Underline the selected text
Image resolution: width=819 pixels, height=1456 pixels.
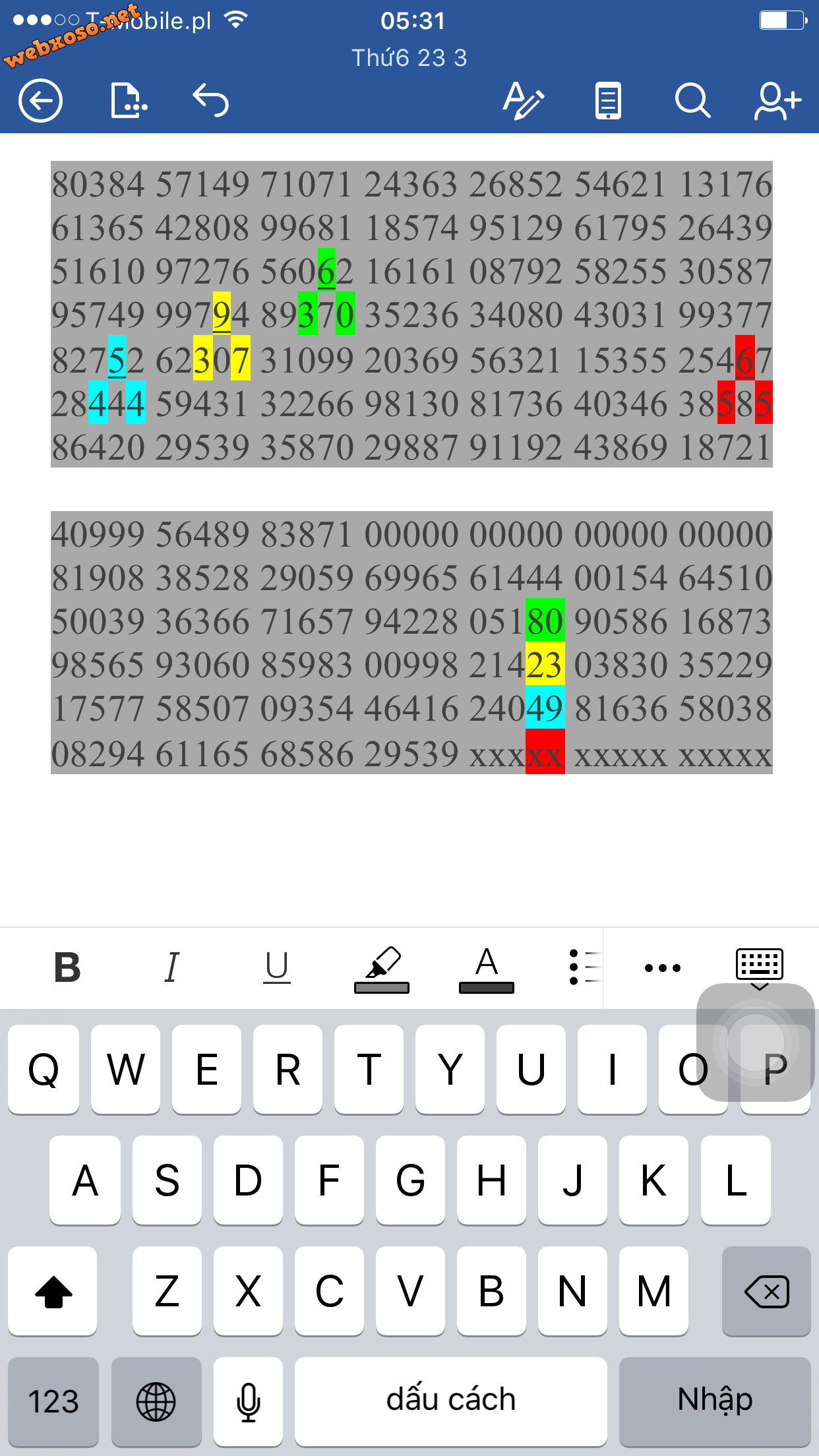click(x=277, y=968)
